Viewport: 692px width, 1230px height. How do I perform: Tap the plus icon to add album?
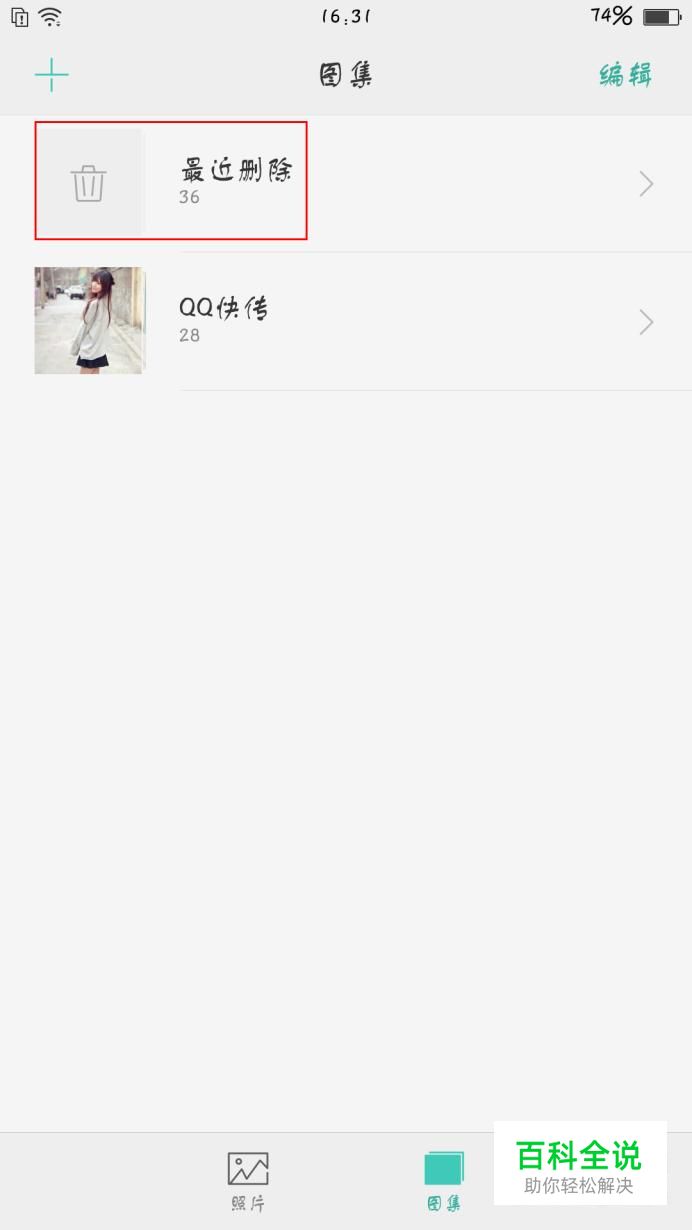tap(51, 75)
